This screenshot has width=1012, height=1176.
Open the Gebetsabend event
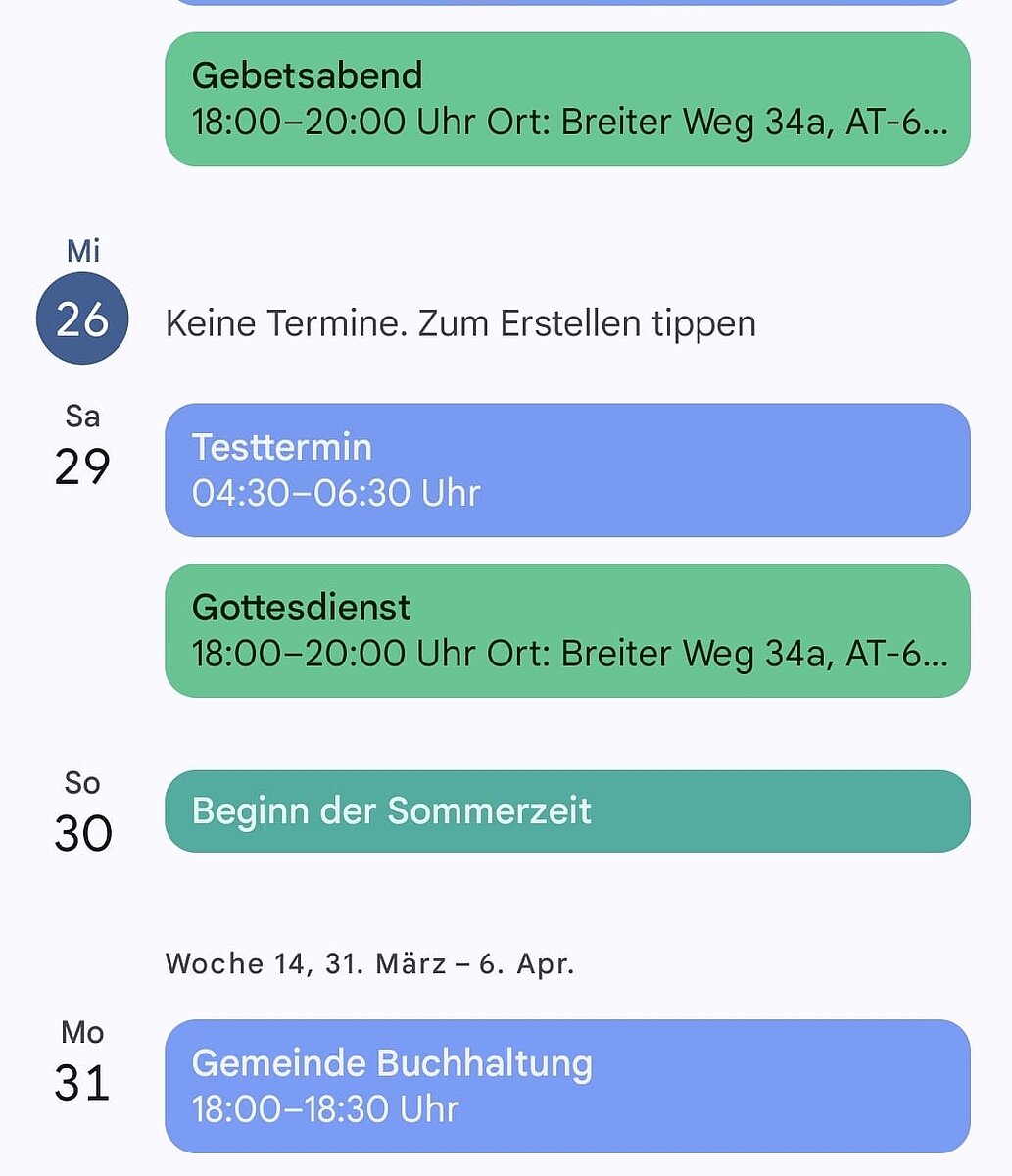click(567, 99)
